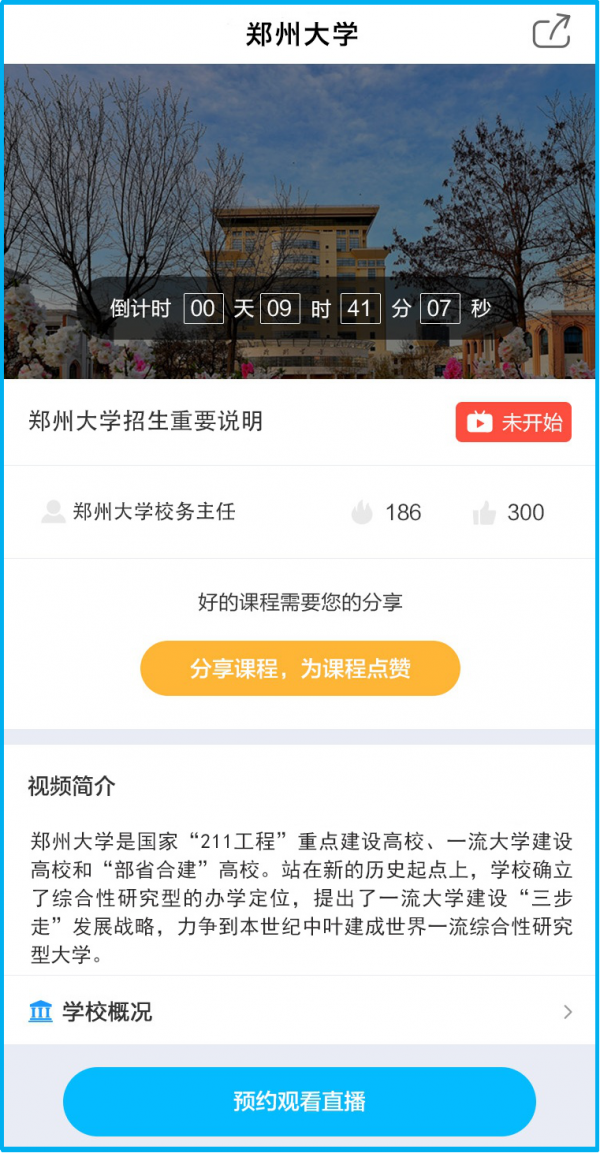Tap 预约观看直播 button
The height and width of the screenshot is (1153, 600).
click(x=300, y=1101)
